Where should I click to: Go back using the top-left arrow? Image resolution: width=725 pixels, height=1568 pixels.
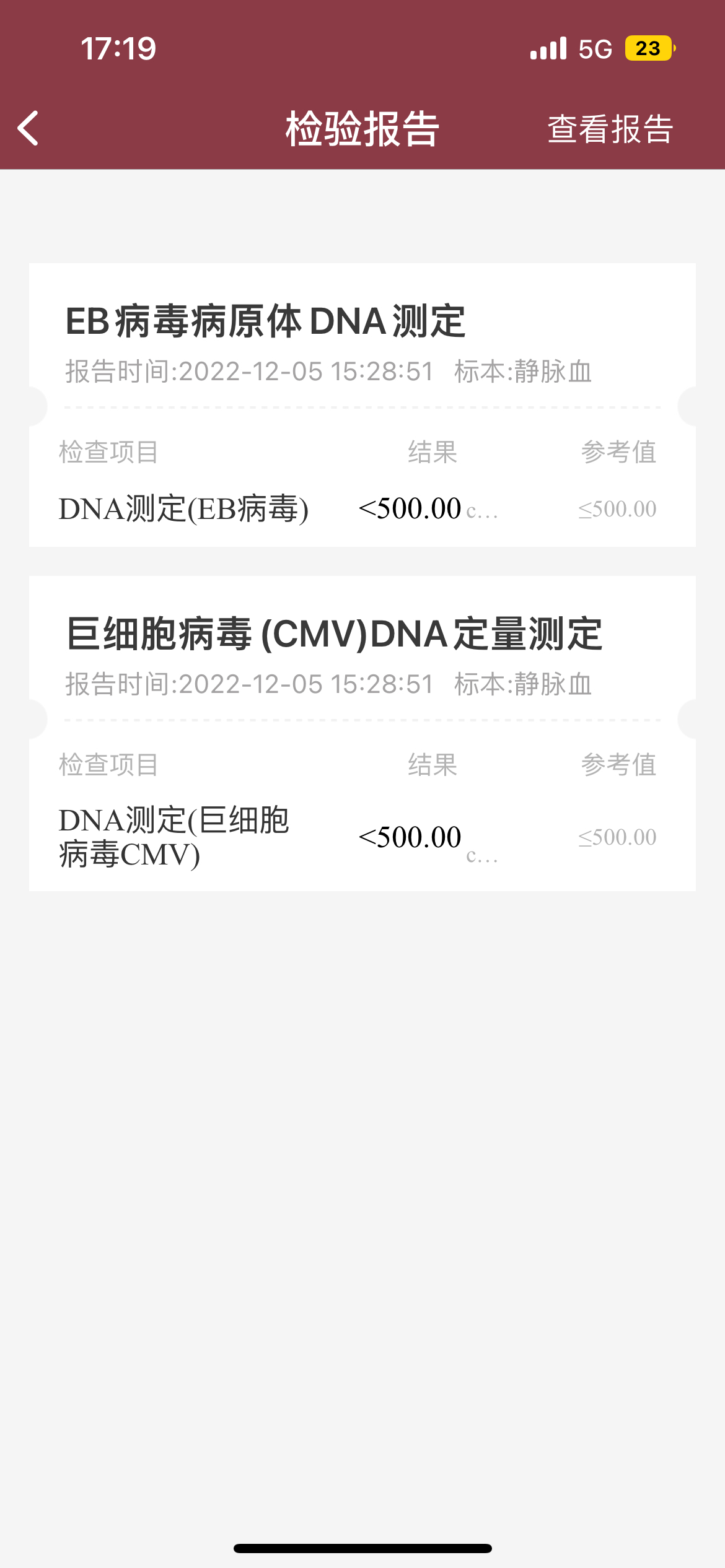click(x=29, y=128)
